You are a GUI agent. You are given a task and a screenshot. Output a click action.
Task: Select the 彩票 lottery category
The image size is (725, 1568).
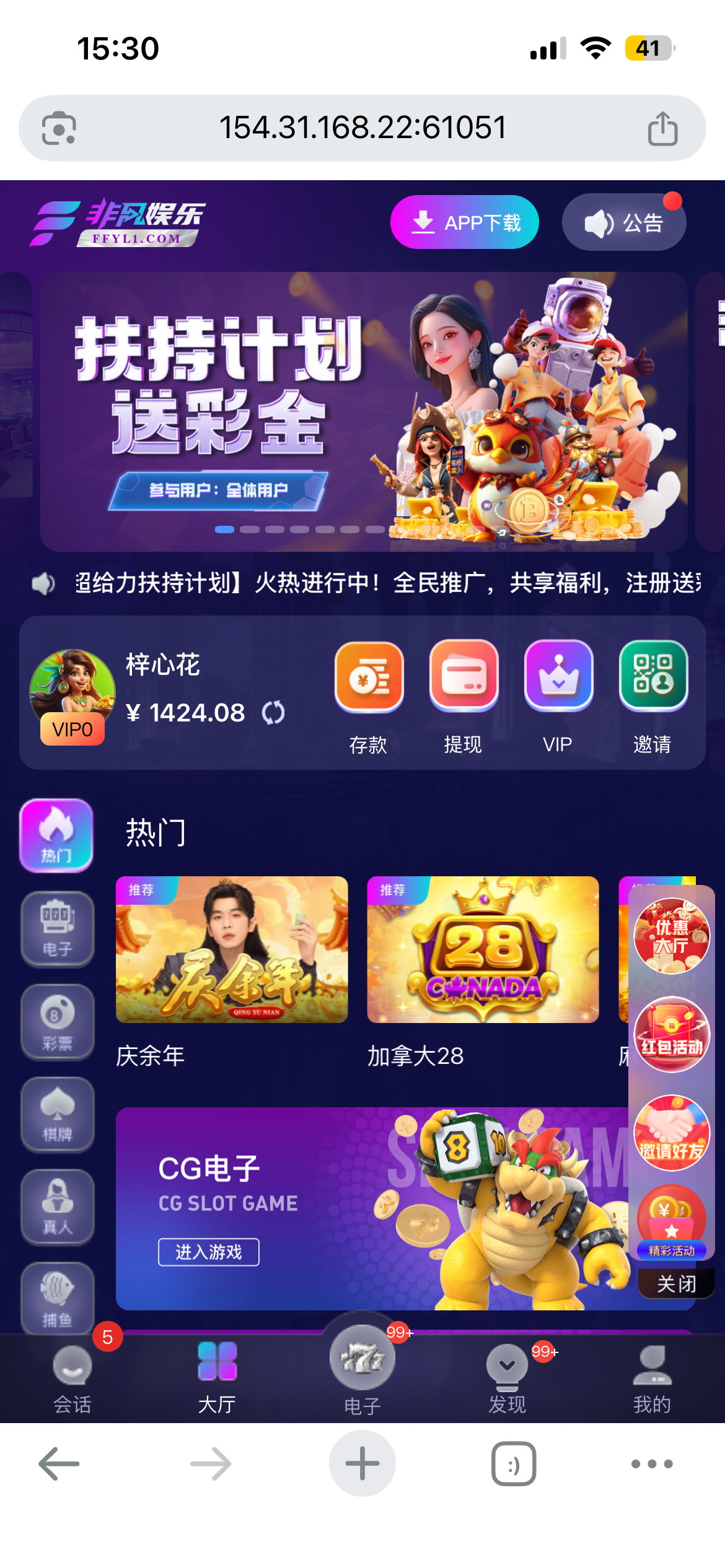pos(57,1022)
